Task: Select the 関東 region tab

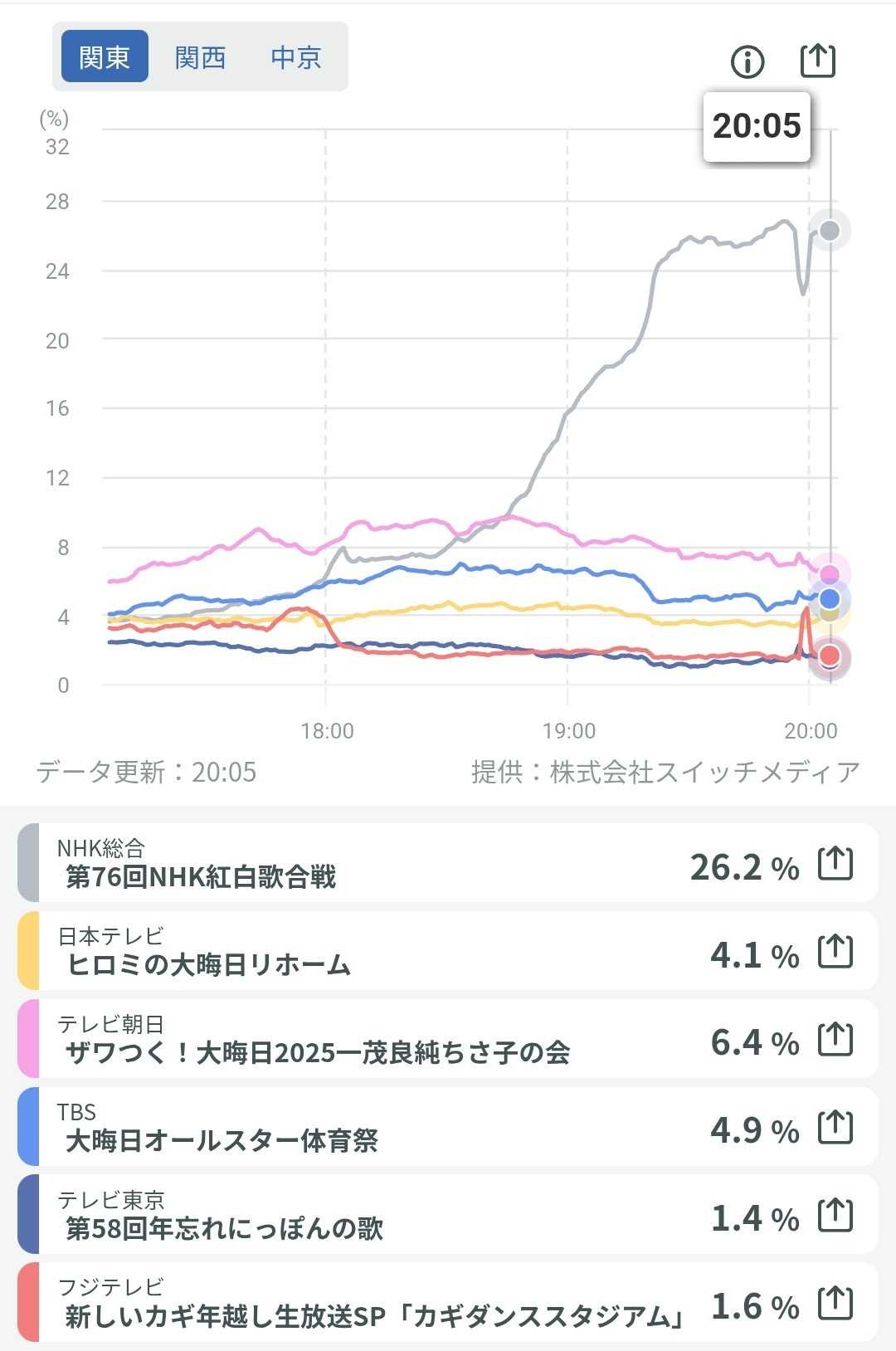Action: click(105, 57)
